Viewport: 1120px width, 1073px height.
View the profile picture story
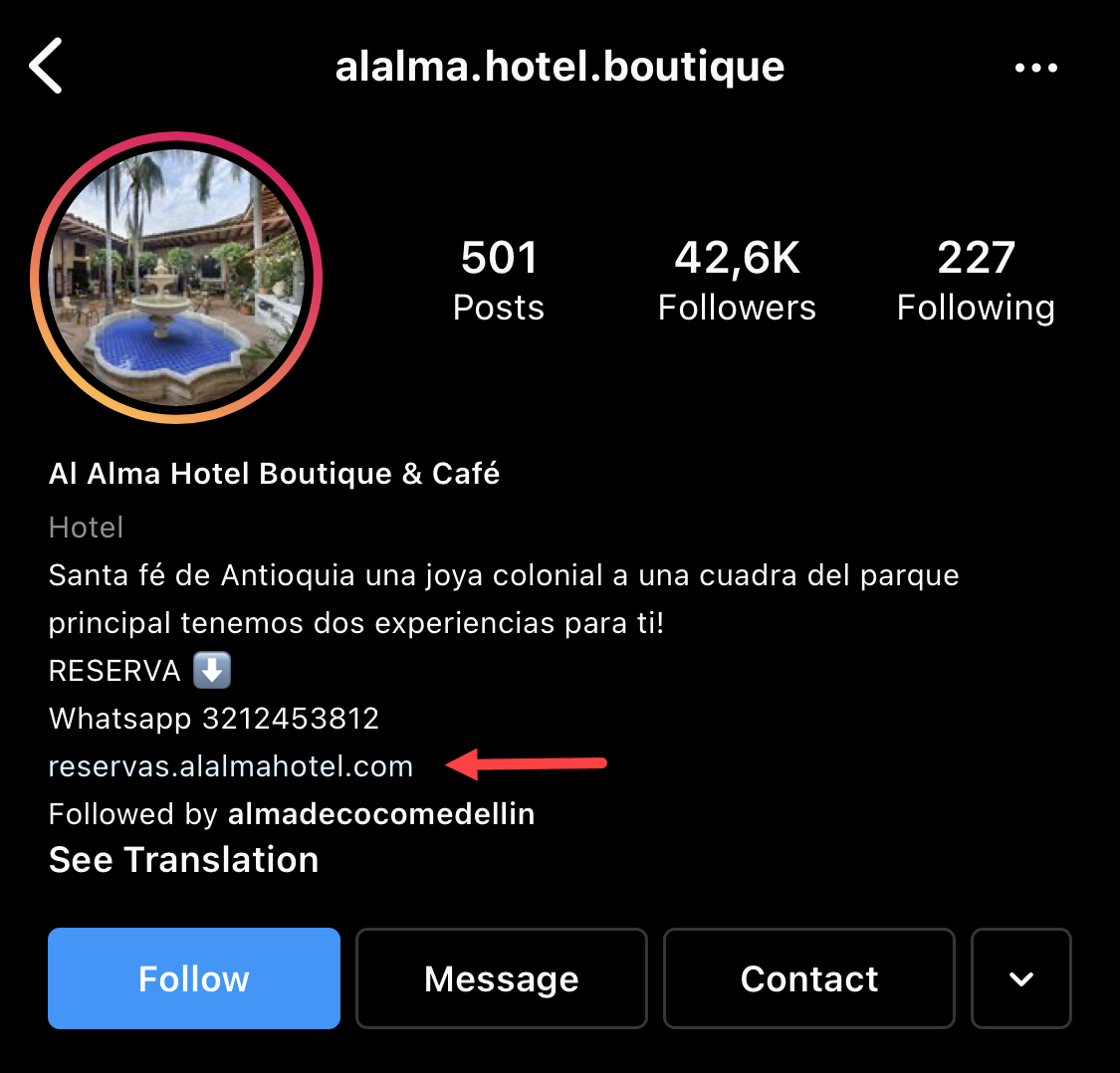176,278
